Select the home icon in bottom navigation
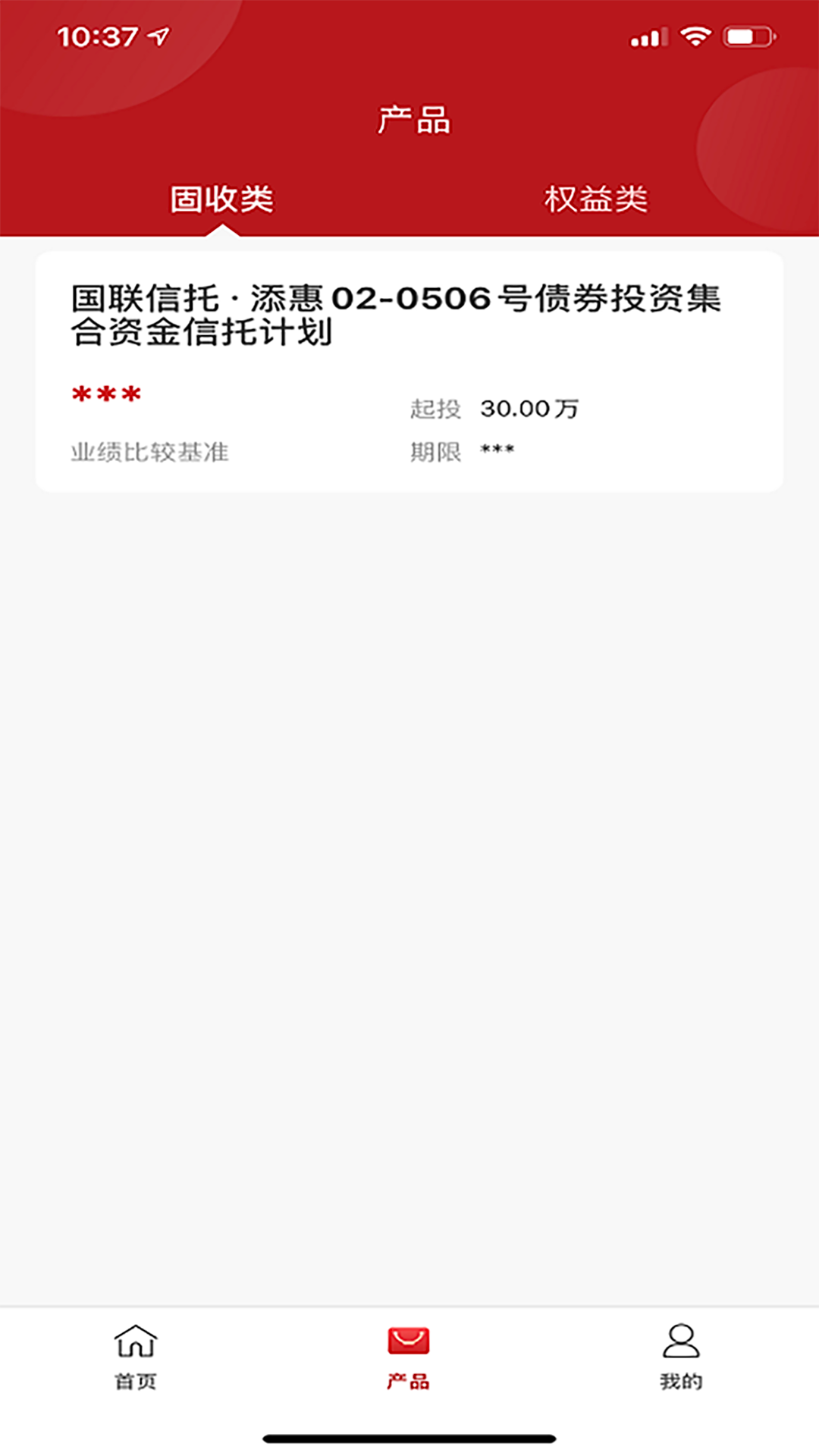 click(x=135, y=1341)
